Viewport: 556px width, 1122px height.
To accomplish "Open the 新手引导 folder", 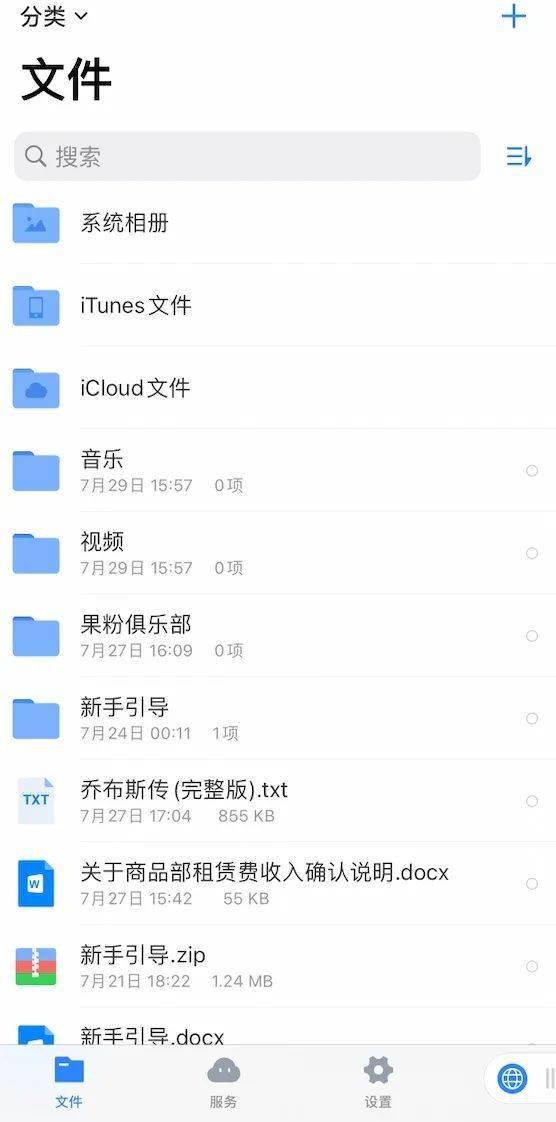I will tap(278, 718).
